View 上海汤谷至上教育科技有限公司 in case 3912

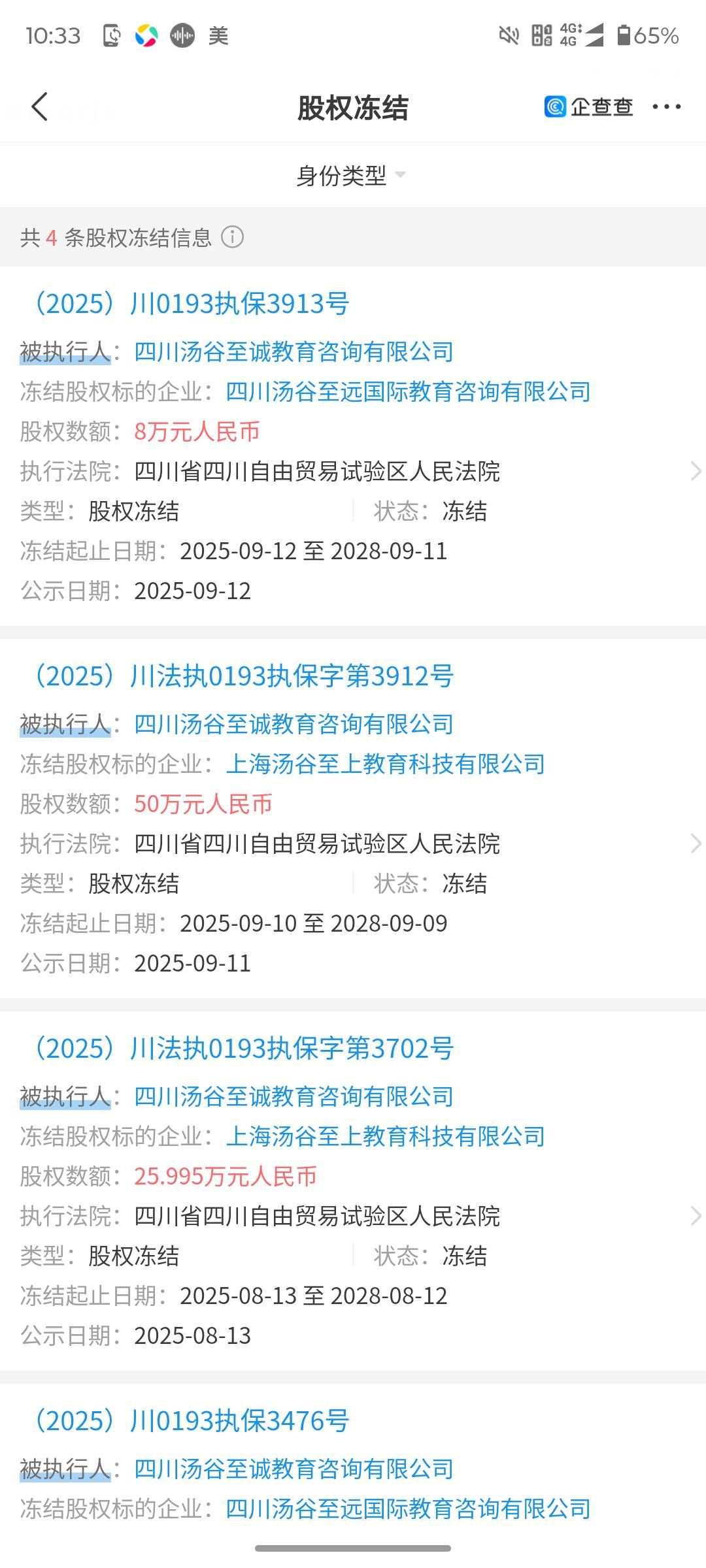[x=385, y=764]
